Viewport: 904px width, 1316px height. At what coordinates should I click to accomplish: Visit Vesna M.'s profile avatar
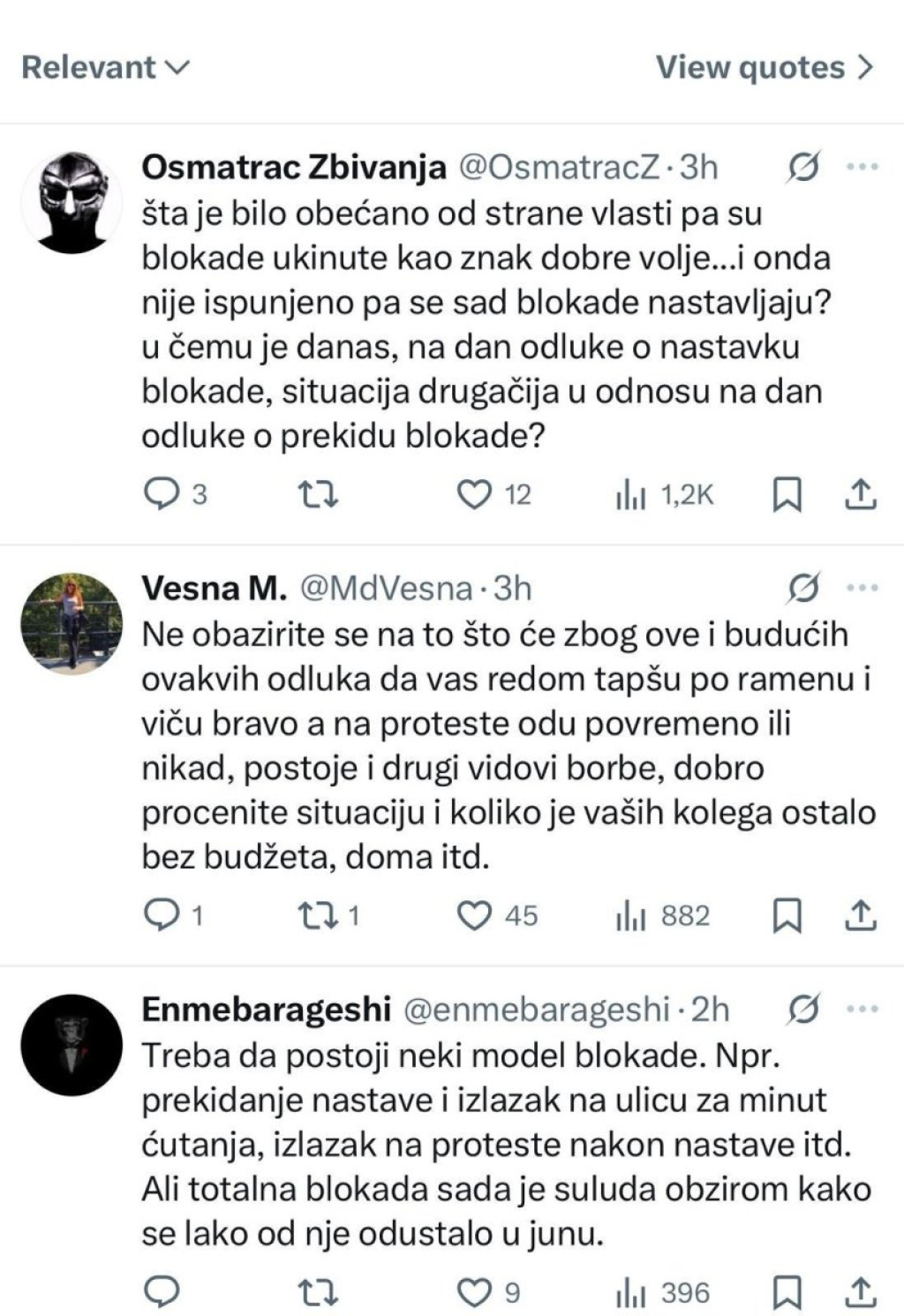[x=72, y=623]
